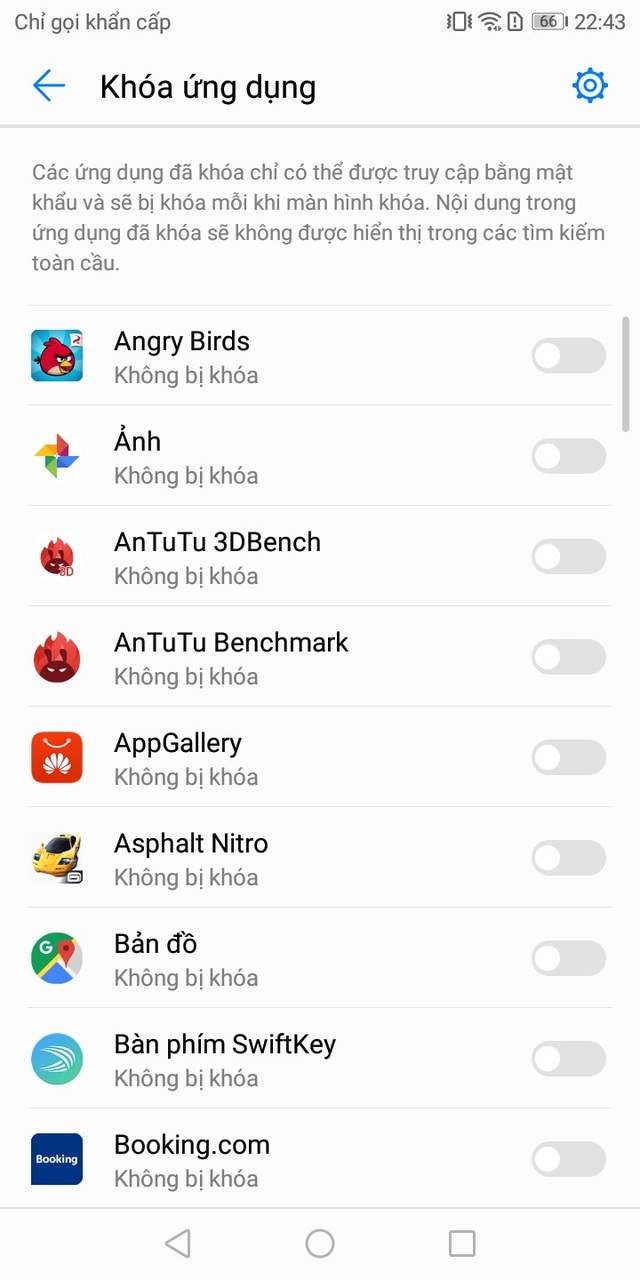Screen dimensions: 640x1280
Task: Lock the AnTuTu Benchmark app
Action: (568, 657)
